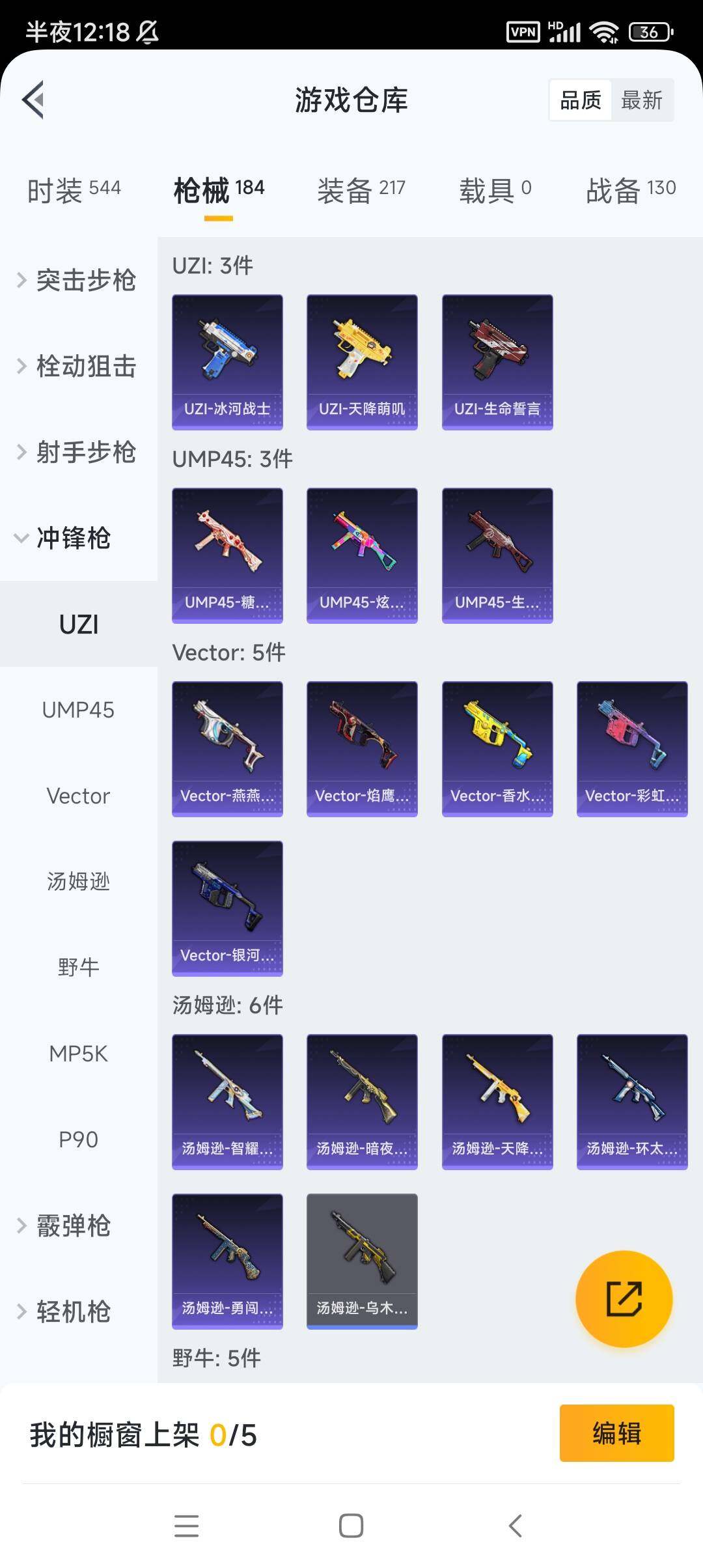Open the Vector-香水 skin tile
This screenshot has width=703, height=1568.
pyautogui.click(x=497, y=748)
